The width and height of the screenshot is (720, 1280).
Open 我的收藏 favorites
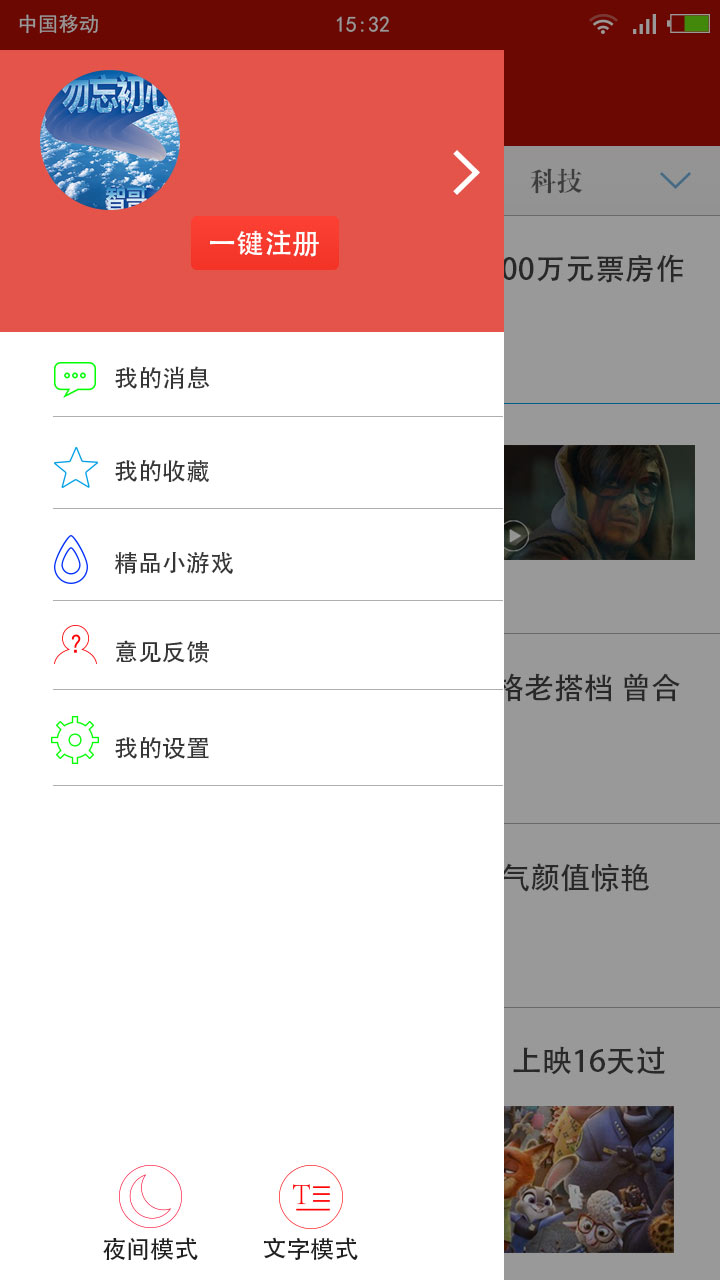pyautogui.click(x=162, y=471)
